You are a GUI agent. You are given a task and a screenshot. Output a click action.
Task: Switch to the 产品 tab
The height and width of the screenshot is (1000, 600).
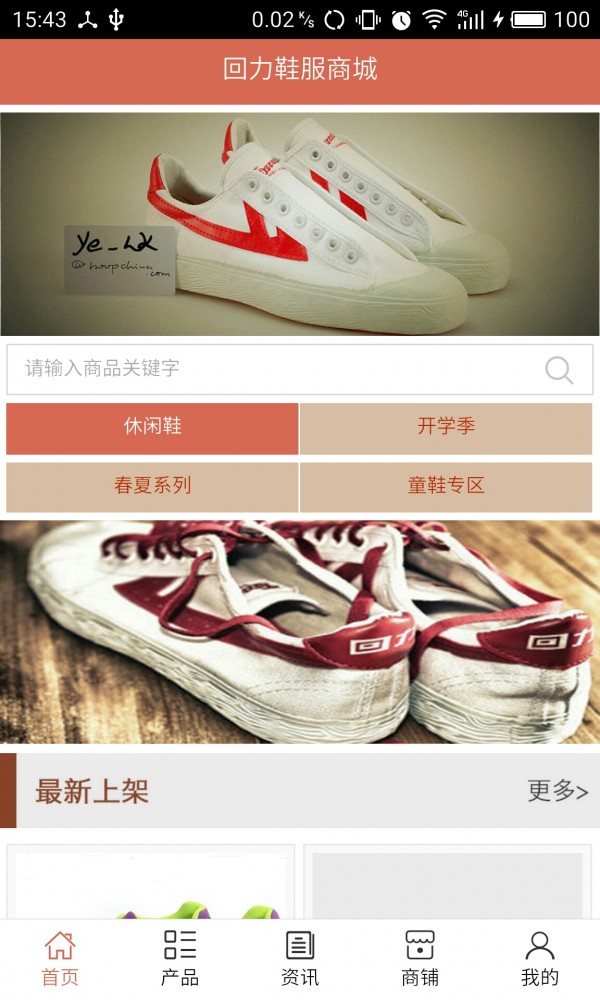pos(180,958)
